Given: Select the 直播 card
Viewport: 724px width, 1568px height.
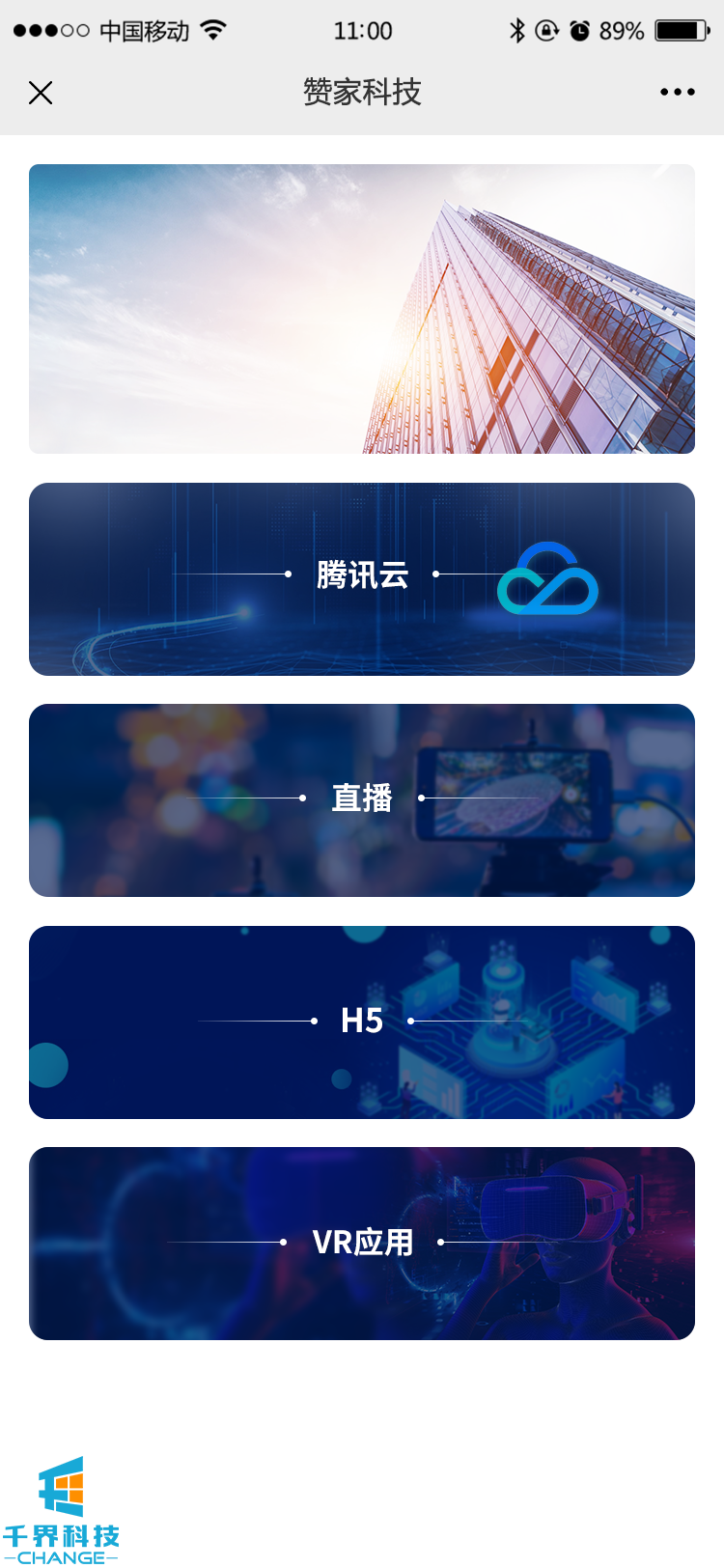Looking at the screenshot, I should pos(362,799).
